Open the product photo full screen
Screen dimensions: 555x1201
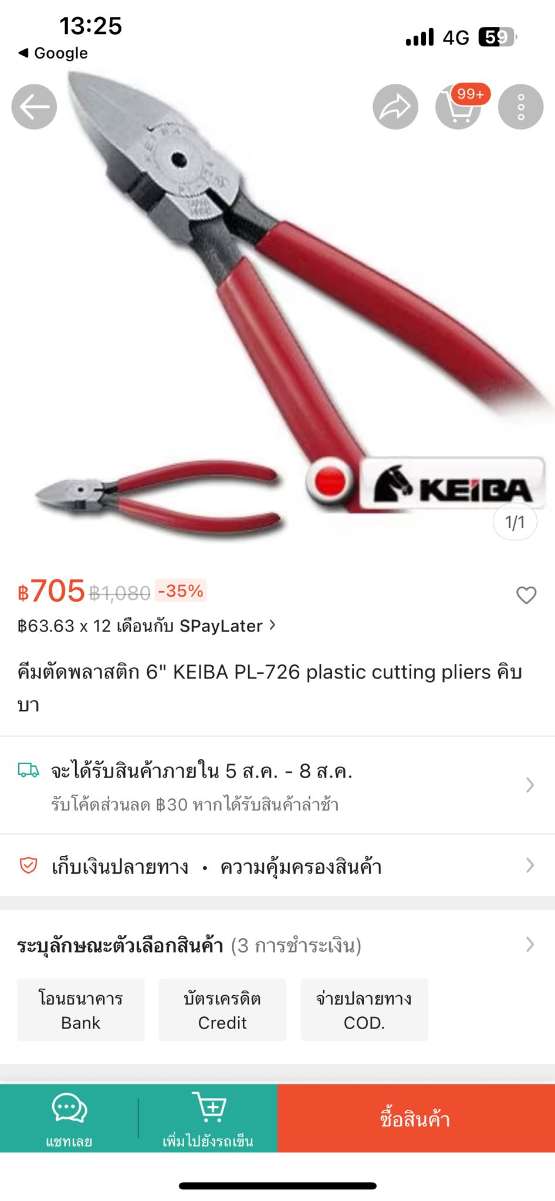277,300
